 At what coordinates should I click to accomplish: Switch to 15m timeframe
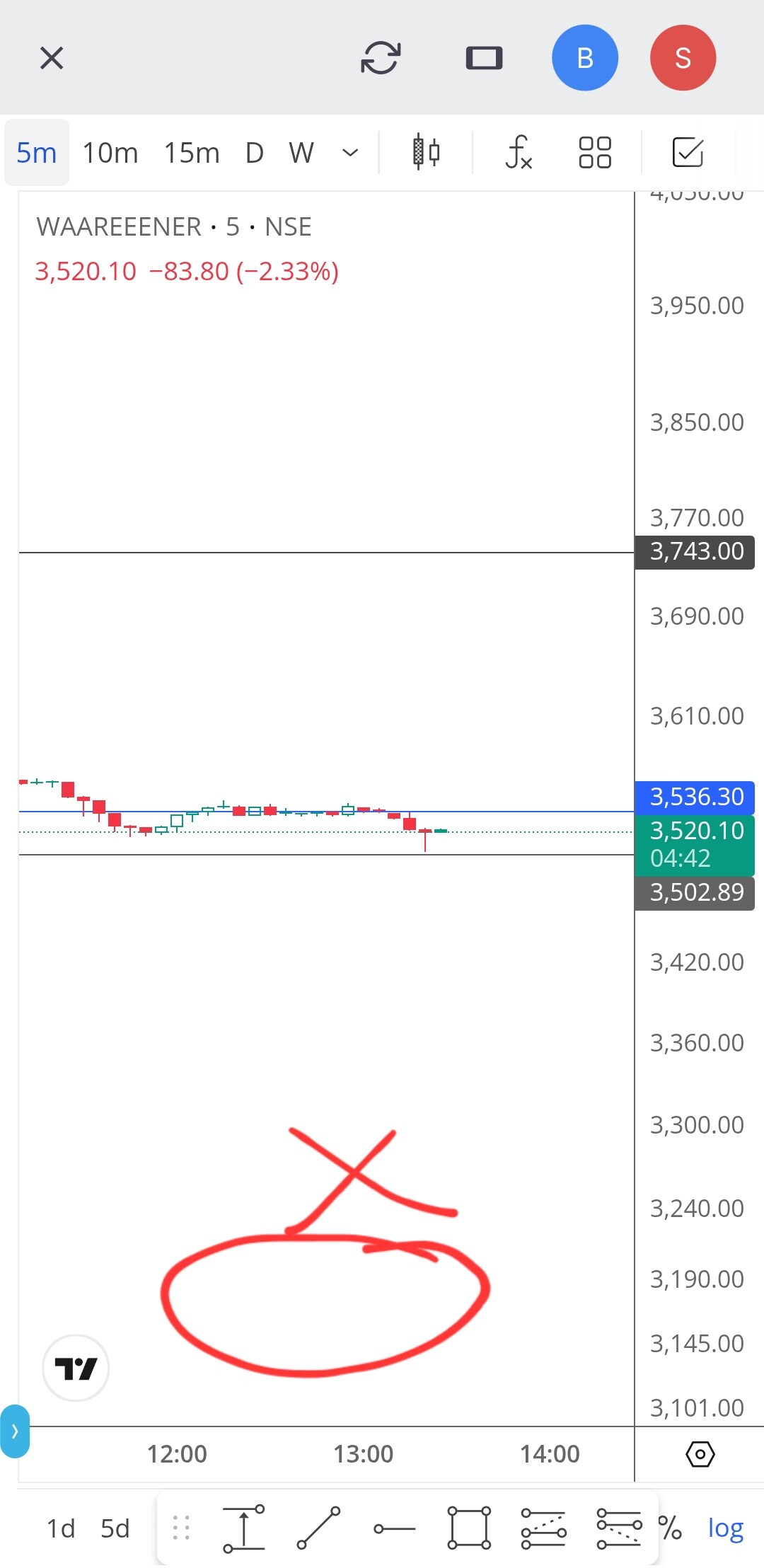(192, 153)
